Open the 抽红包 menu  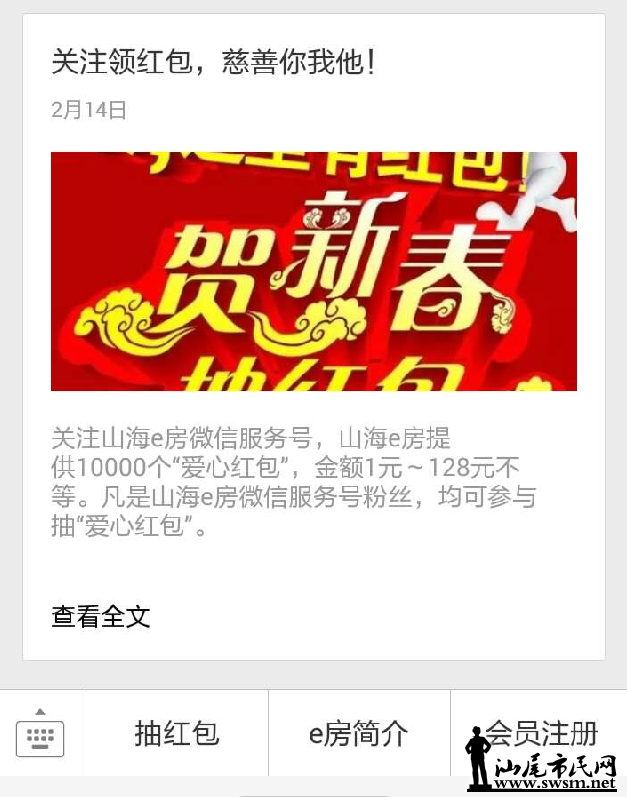[x=176, y=734]
